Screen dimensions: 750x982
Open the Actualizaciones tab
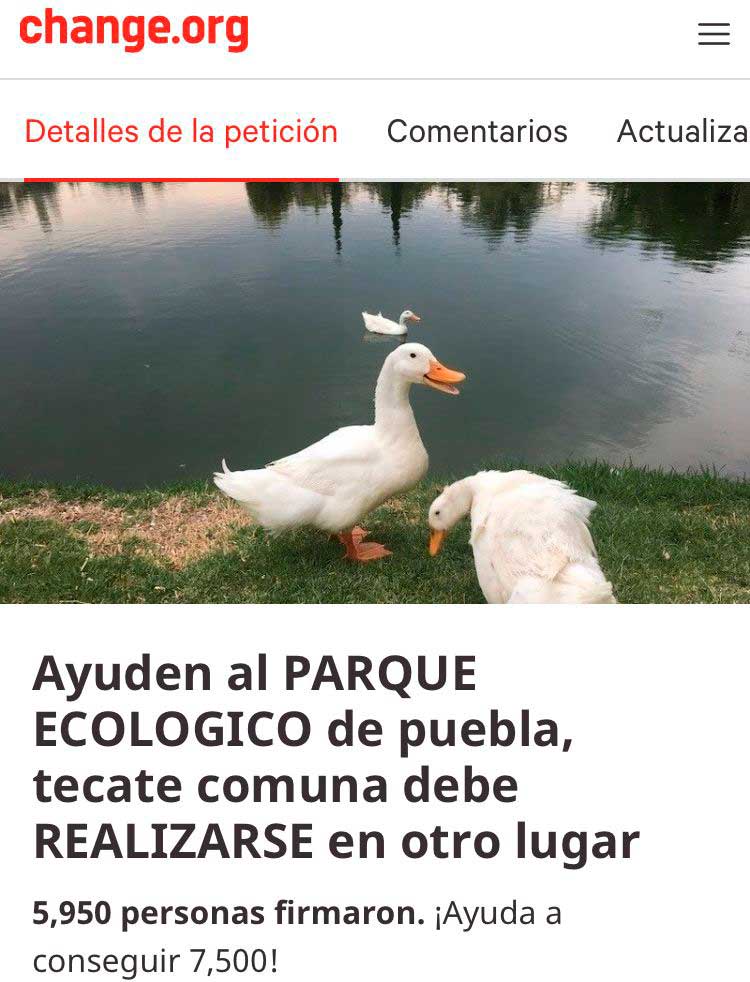point(682,132)
